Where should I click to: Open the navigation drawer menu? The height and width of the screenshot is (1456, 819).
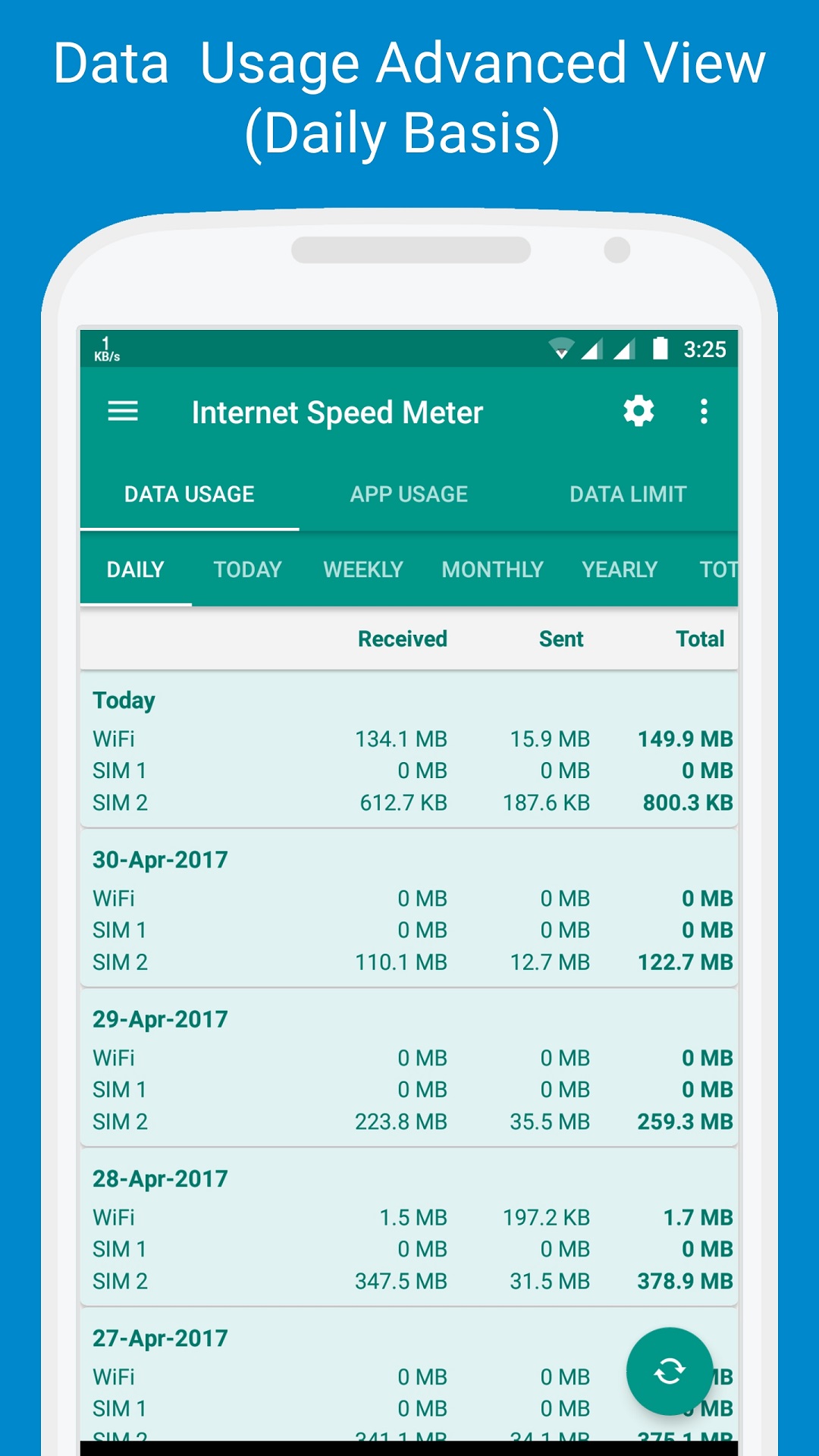(121, 412)
